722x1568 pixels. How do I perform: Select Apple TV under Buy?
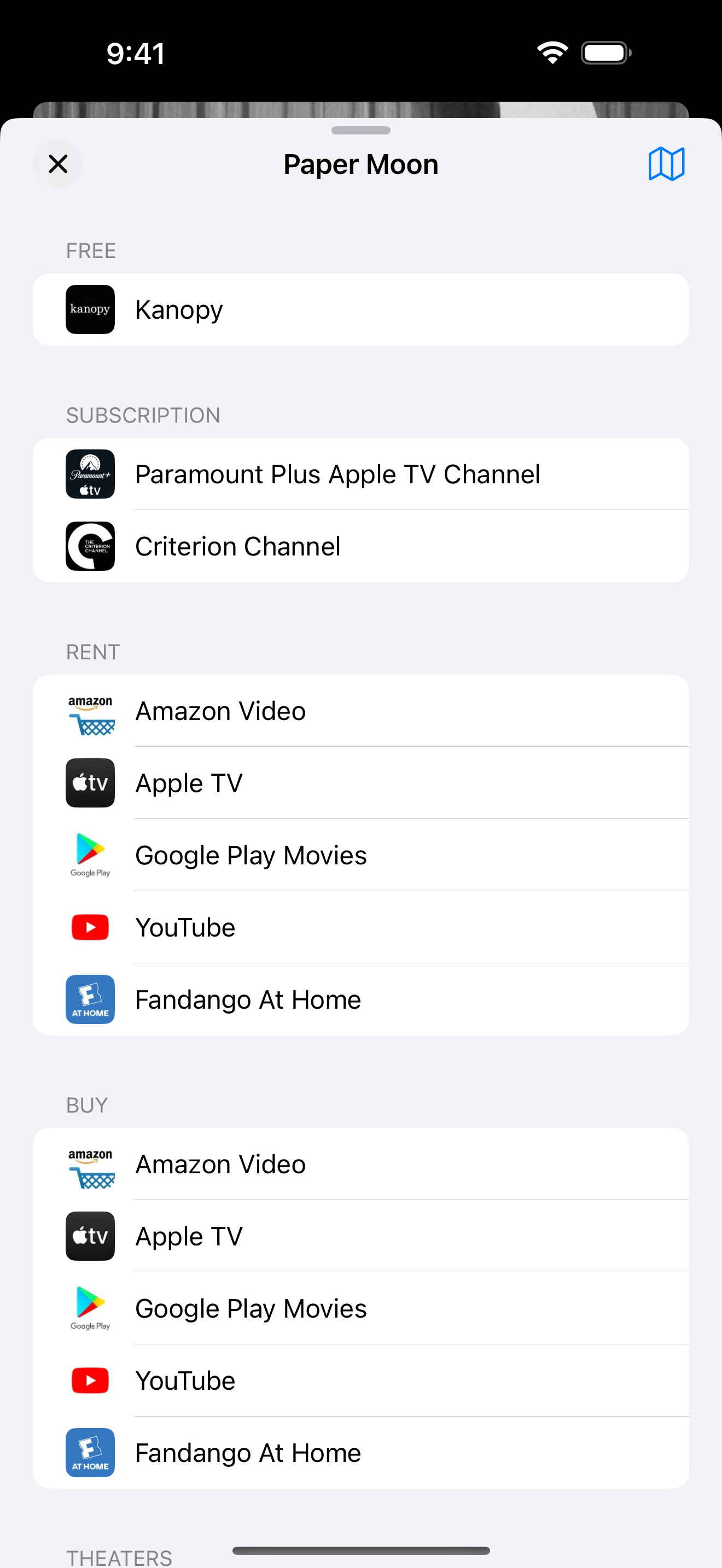[x=360, y=1236]
